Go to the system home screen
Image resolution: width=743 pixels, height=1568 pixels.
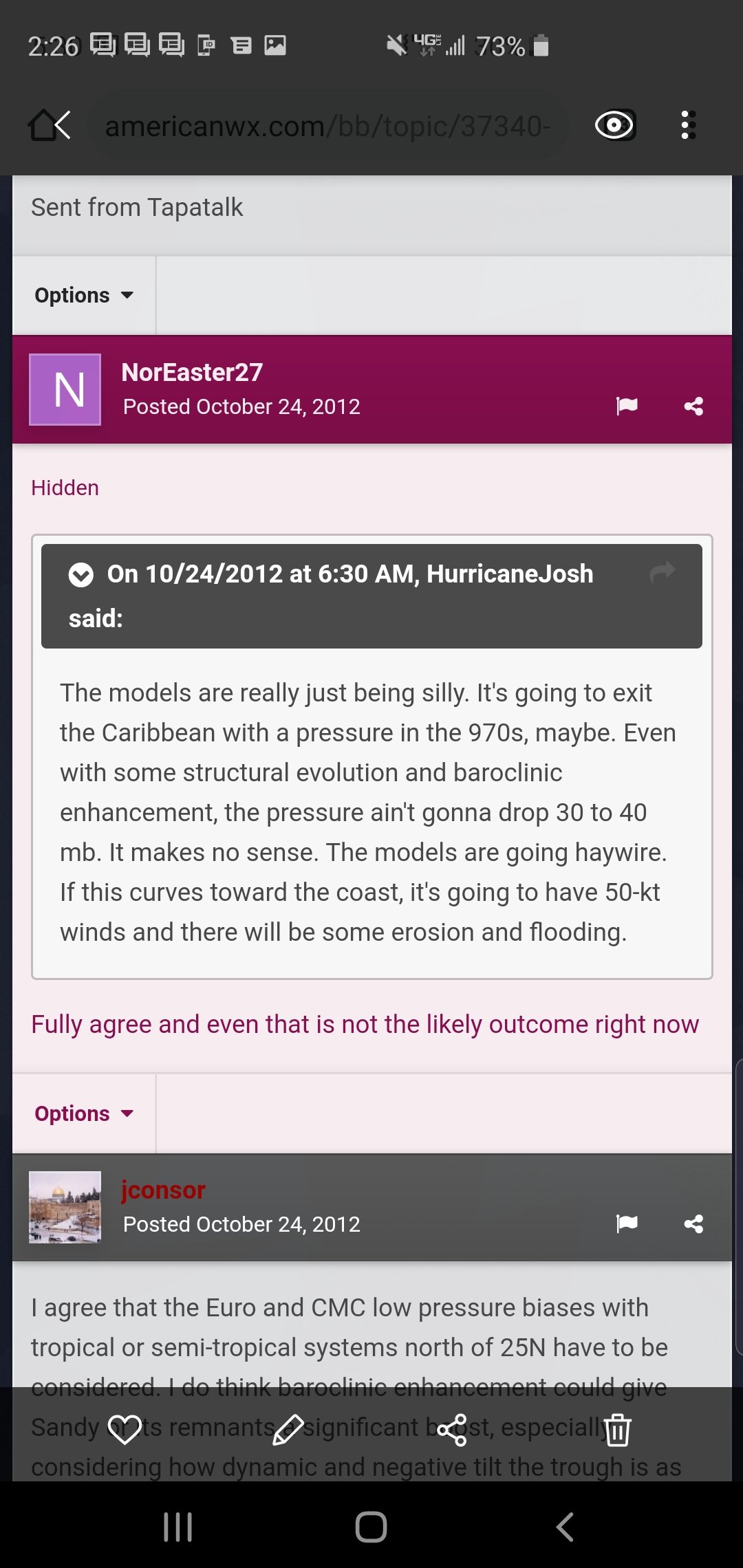pyautogui.click(x=371, y=1527)
